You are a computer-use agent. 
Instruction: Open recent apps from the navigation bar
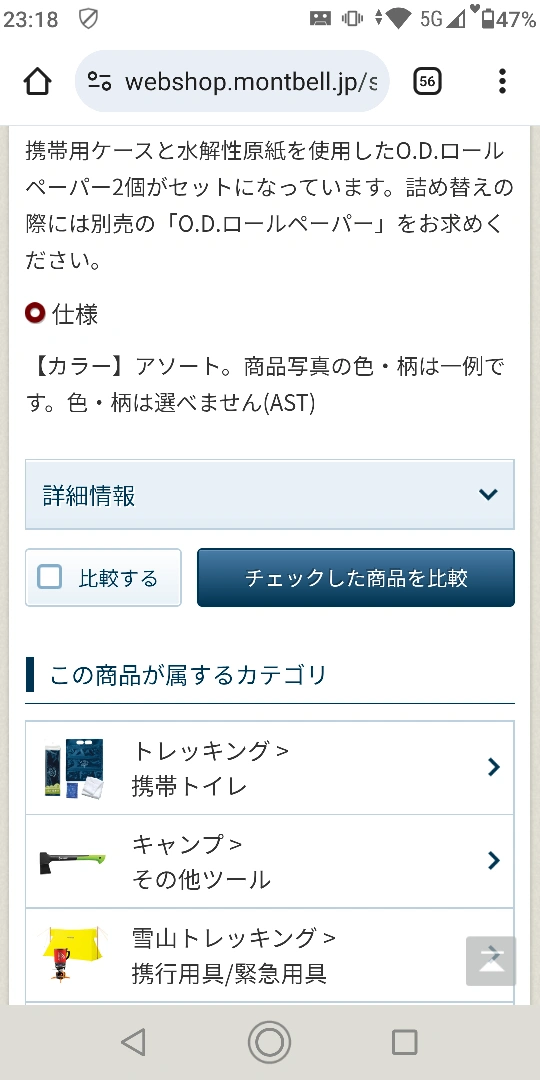tap(404, 1042)
